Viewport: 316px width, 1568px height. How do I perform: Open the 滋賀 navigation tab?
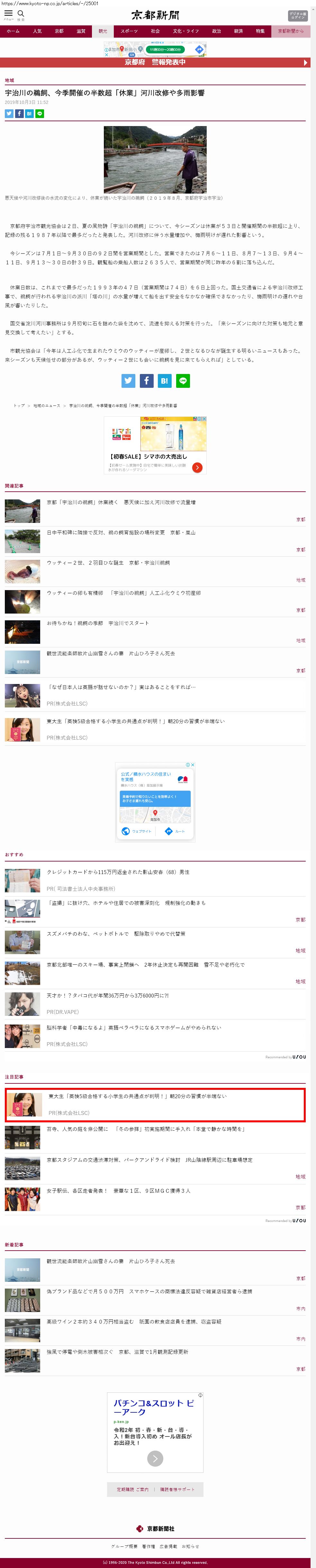[x=81, y=31]
